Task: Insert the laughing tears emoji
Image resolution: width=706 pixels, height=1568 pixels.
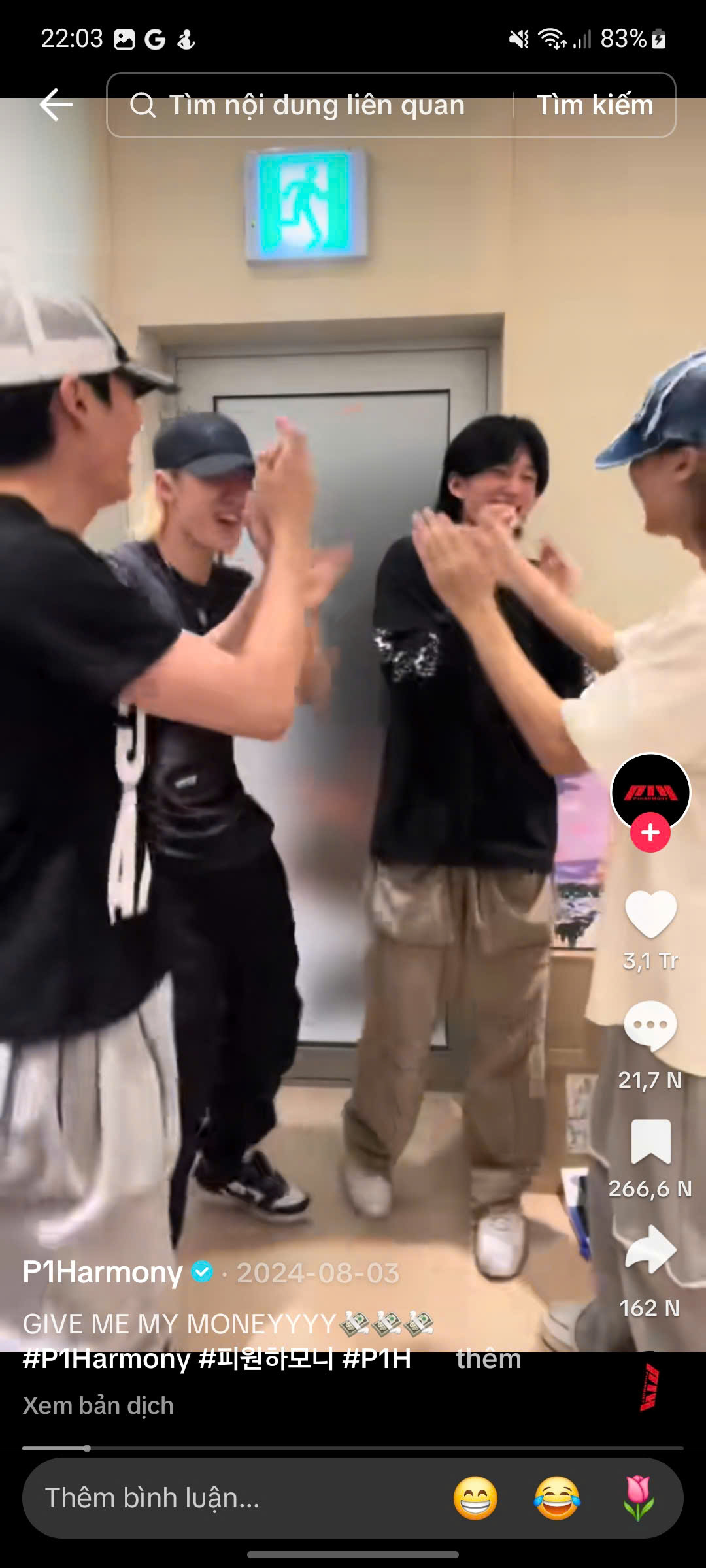Action: coord(557,1497)
